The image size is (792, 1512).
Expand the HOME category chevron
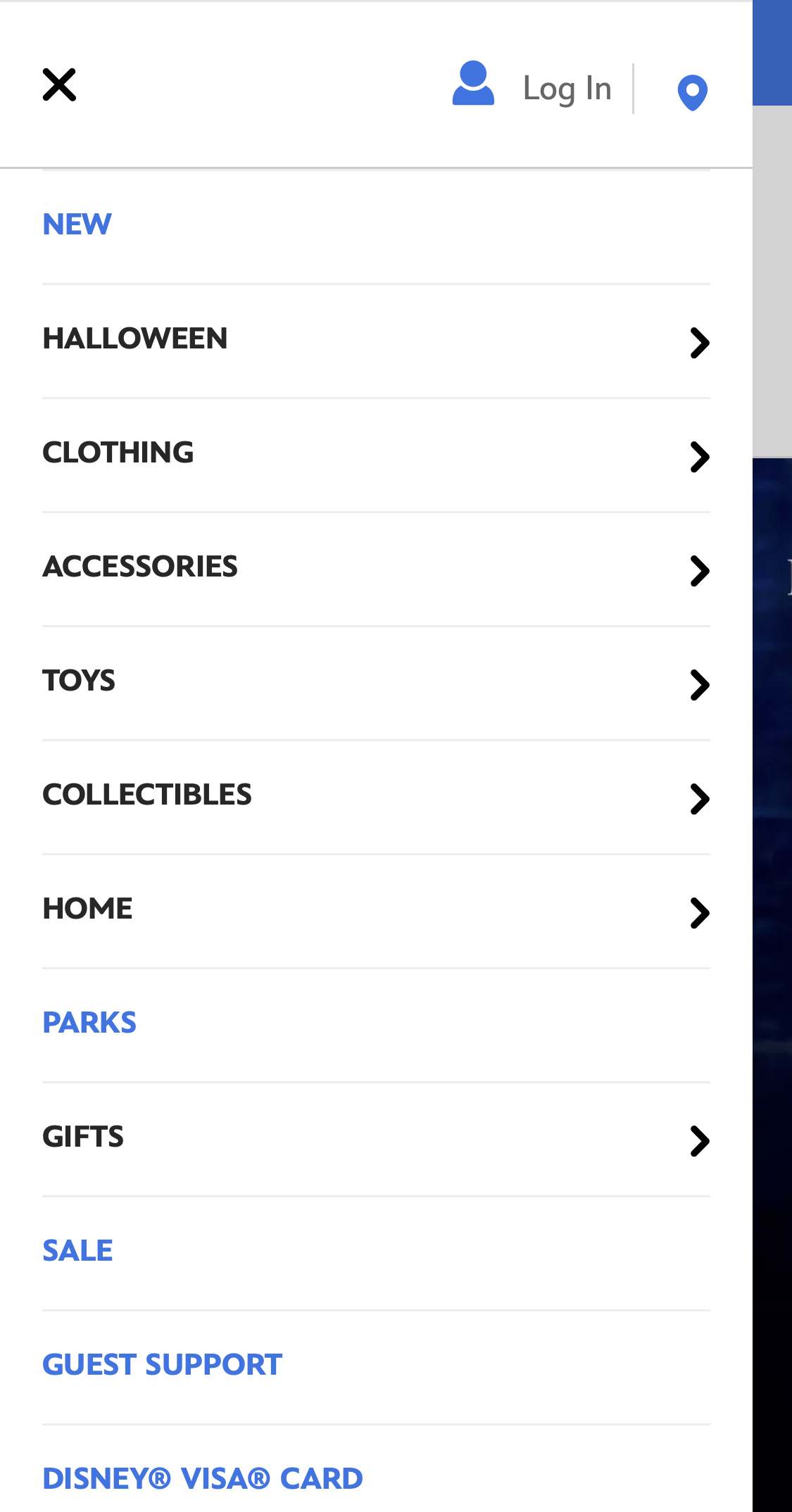tap(700, 912)
